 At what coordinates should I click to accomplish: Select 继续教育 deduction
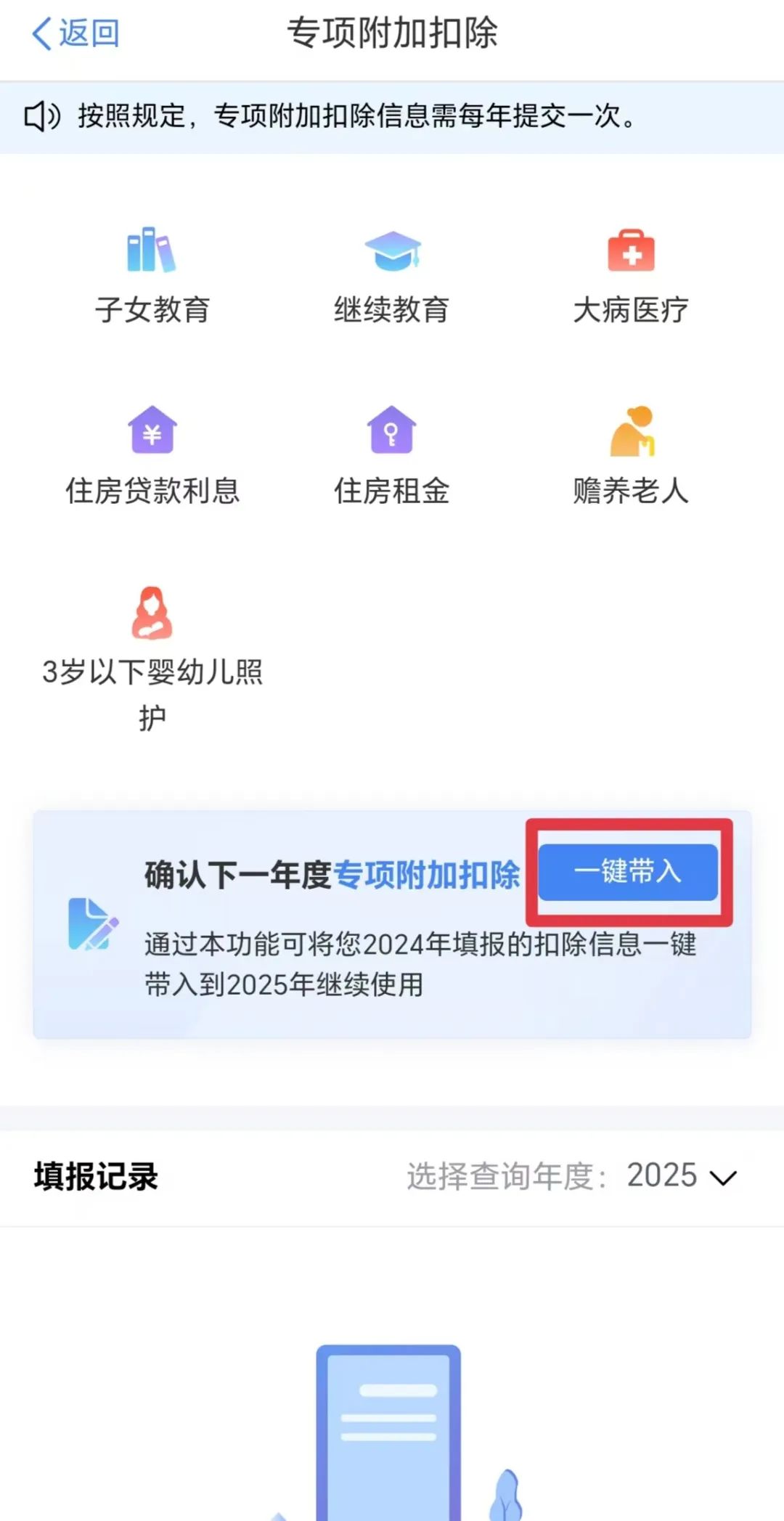click(391, 276)
